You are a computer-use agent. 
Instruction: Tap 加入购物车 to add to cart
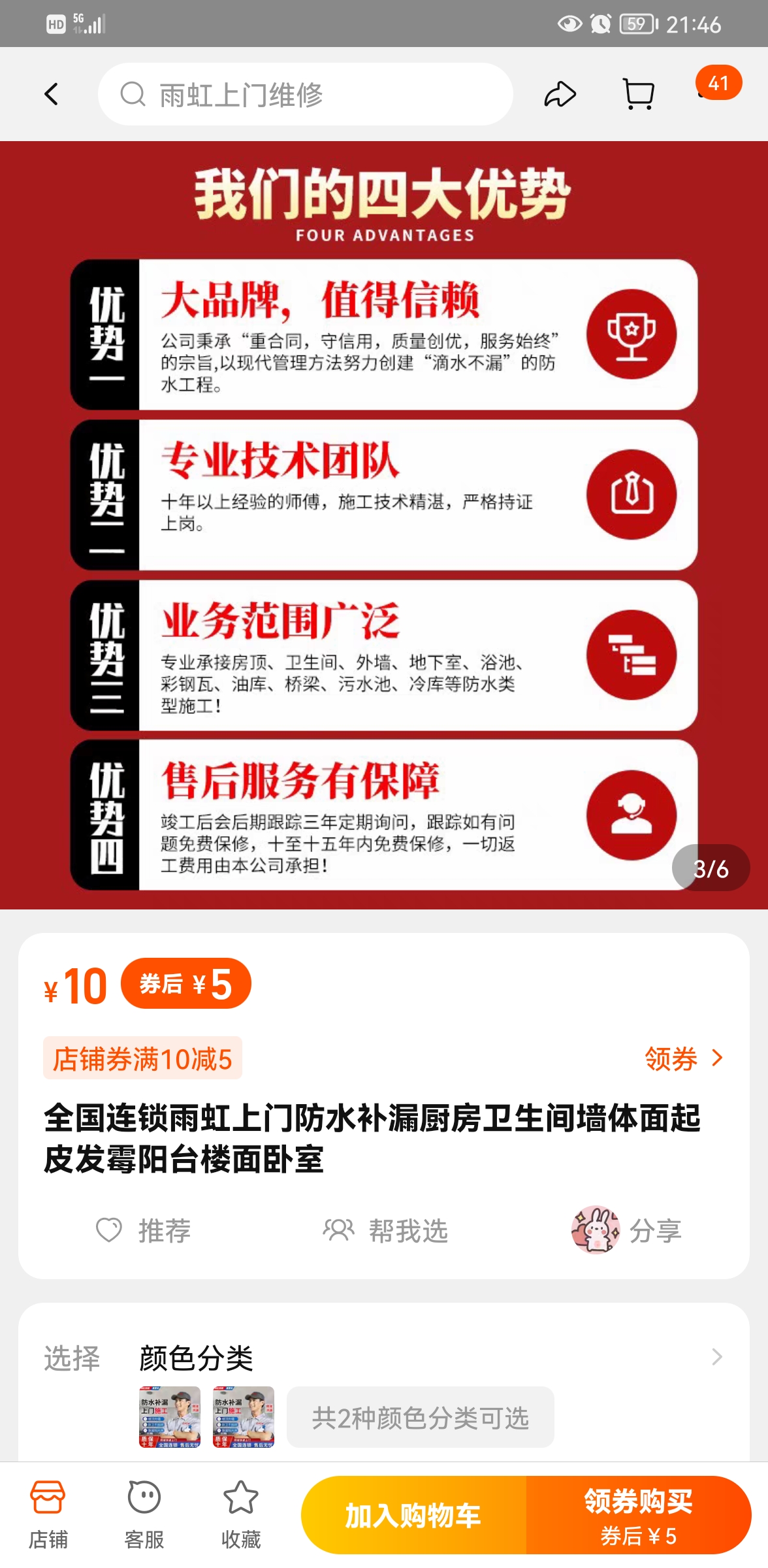point(413,1515)
